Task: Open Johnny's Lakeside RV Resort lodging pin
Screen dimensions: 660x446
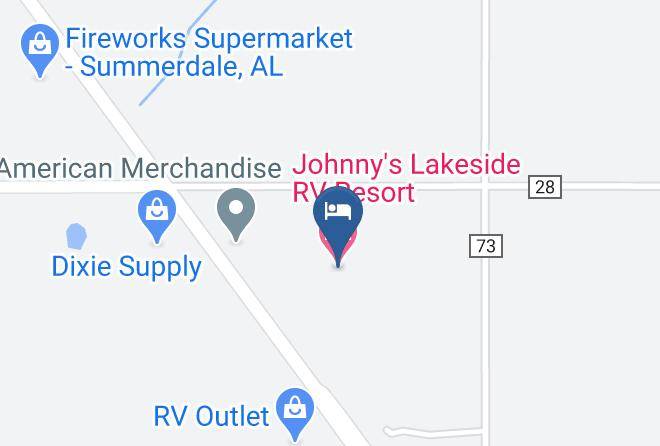Action: point(338,224)
